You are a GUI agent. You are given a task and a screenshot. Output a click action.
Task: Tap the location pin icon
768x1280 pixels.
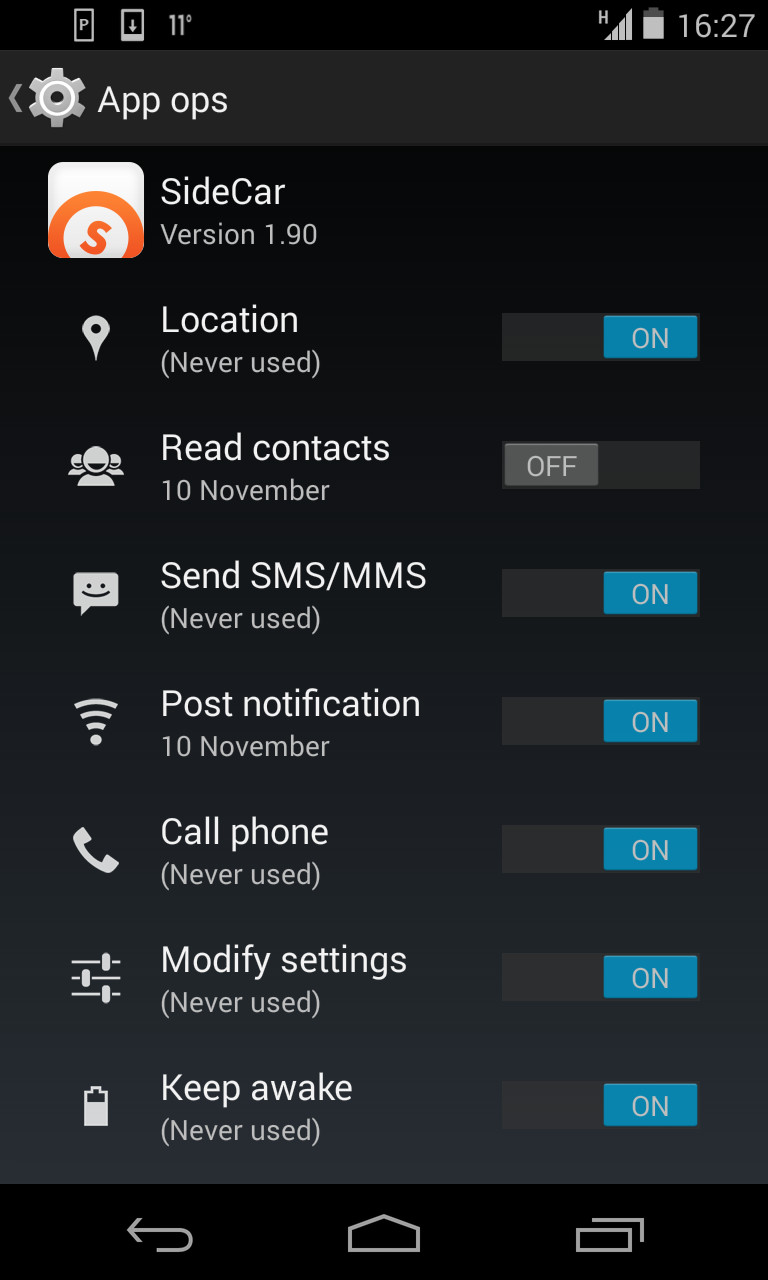95,337
